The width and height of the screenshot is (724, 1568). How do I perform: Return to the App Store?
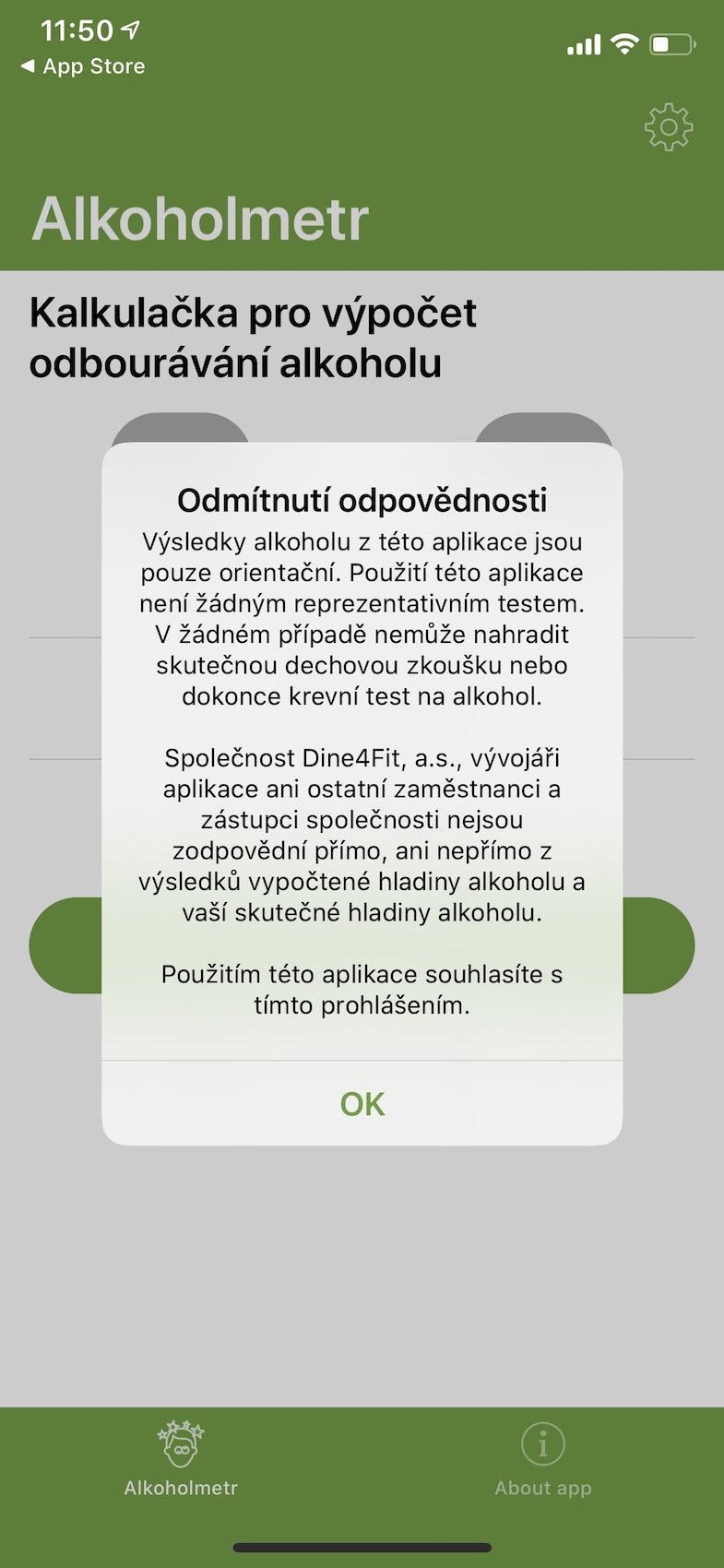point(83,66)
